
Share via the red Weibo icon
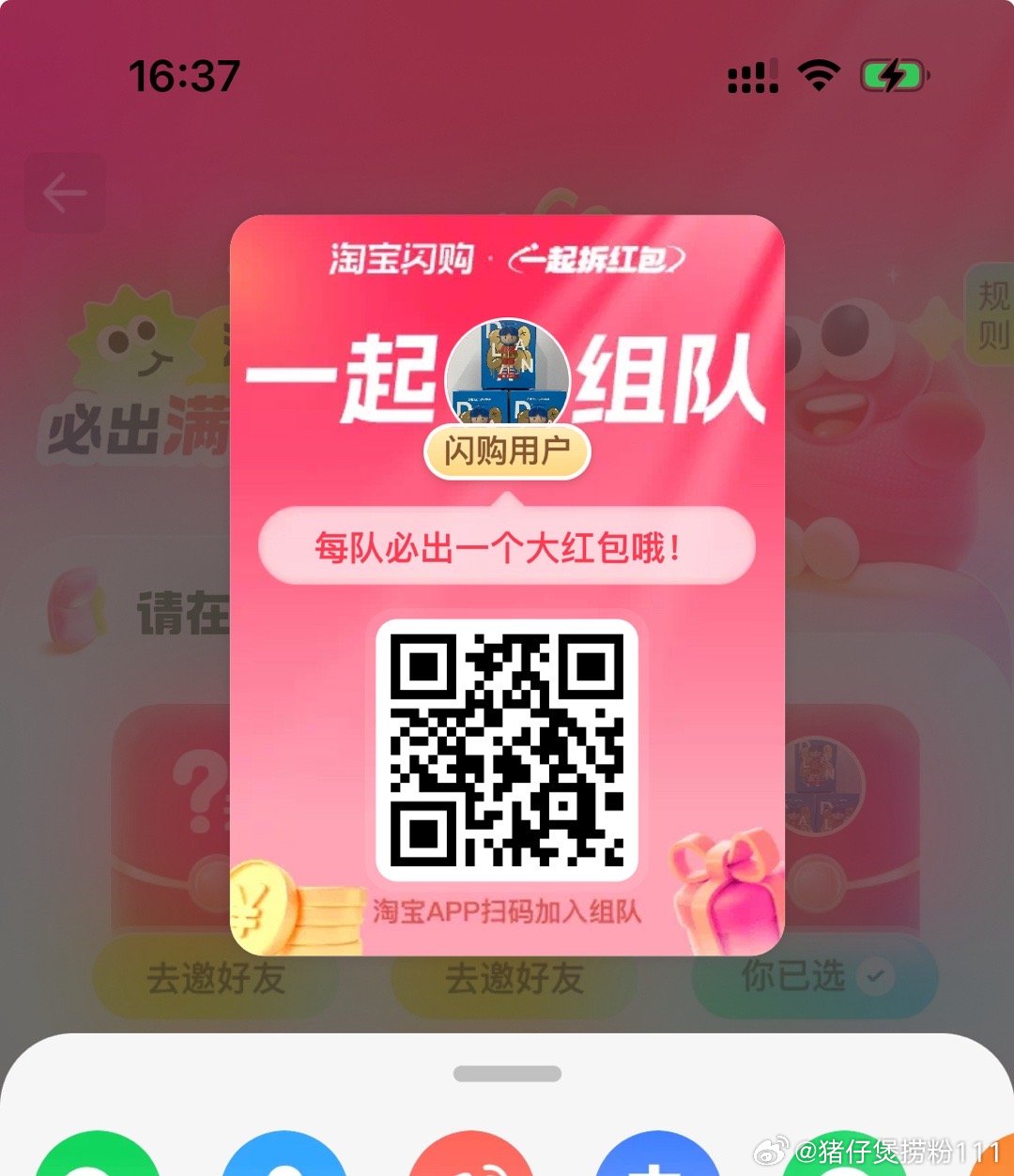[x=471, y=1158]
